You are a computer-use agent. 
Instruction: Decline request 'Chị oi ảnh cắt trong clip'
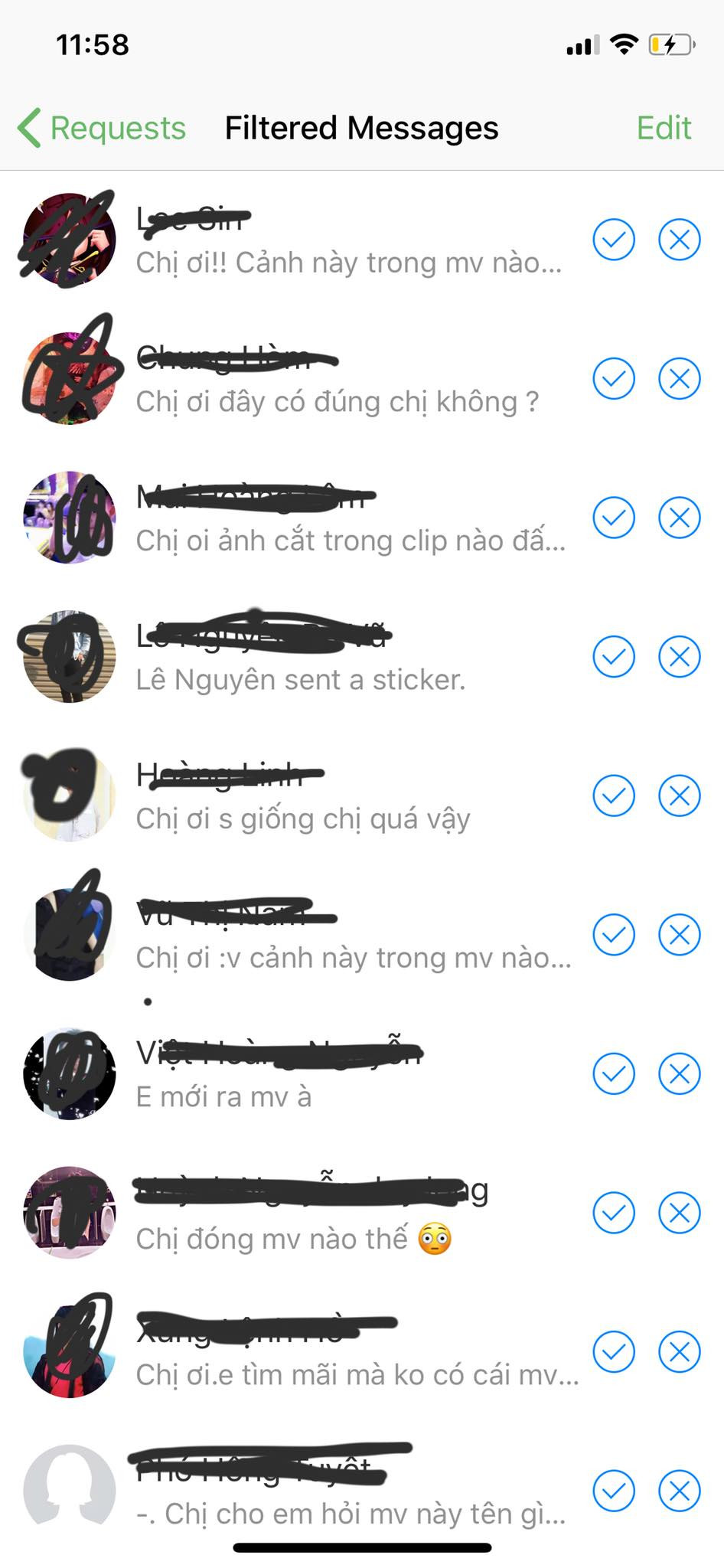coord(680,518)
